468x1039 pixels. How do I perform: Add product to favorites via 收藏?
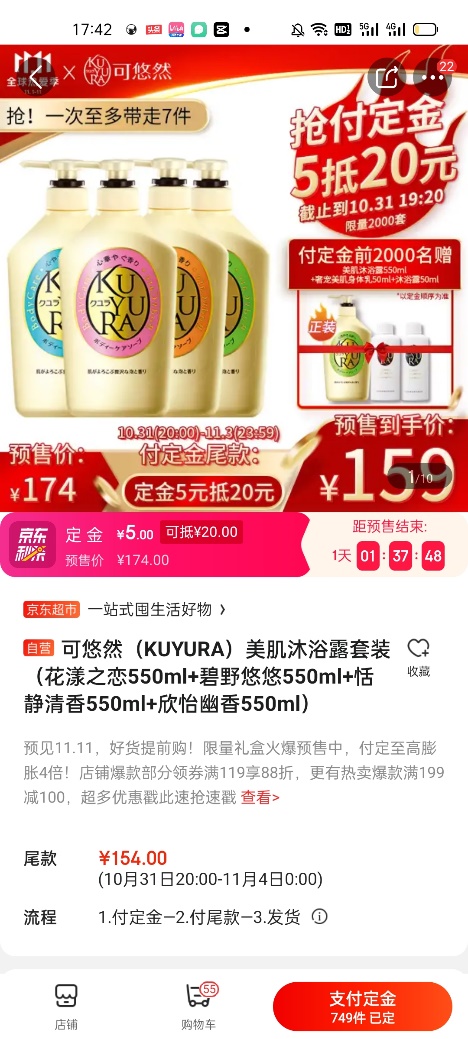[x=418, y=657]
